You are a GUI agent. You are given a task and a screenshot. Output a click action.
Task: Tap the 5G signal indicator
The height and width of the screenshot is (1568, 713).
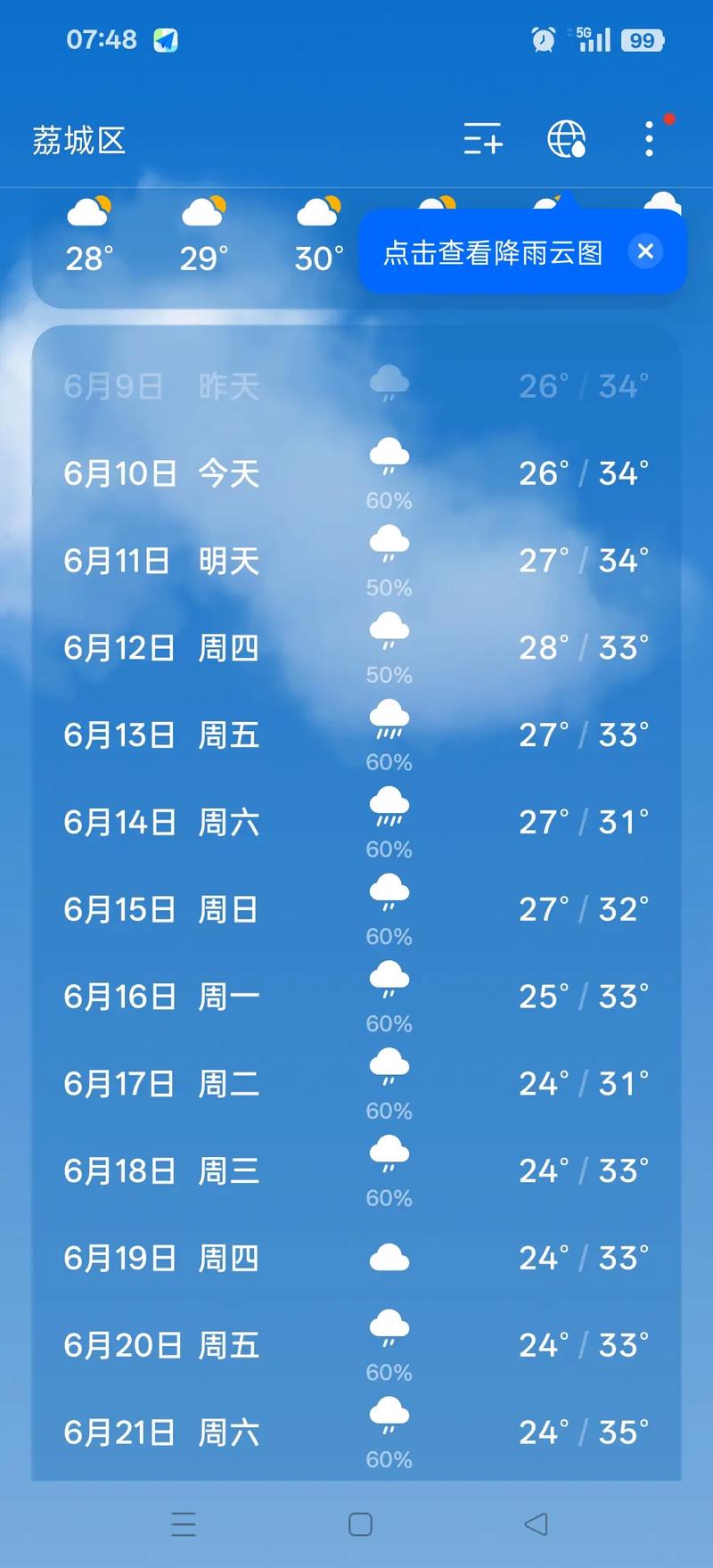[x=591, y=39]
